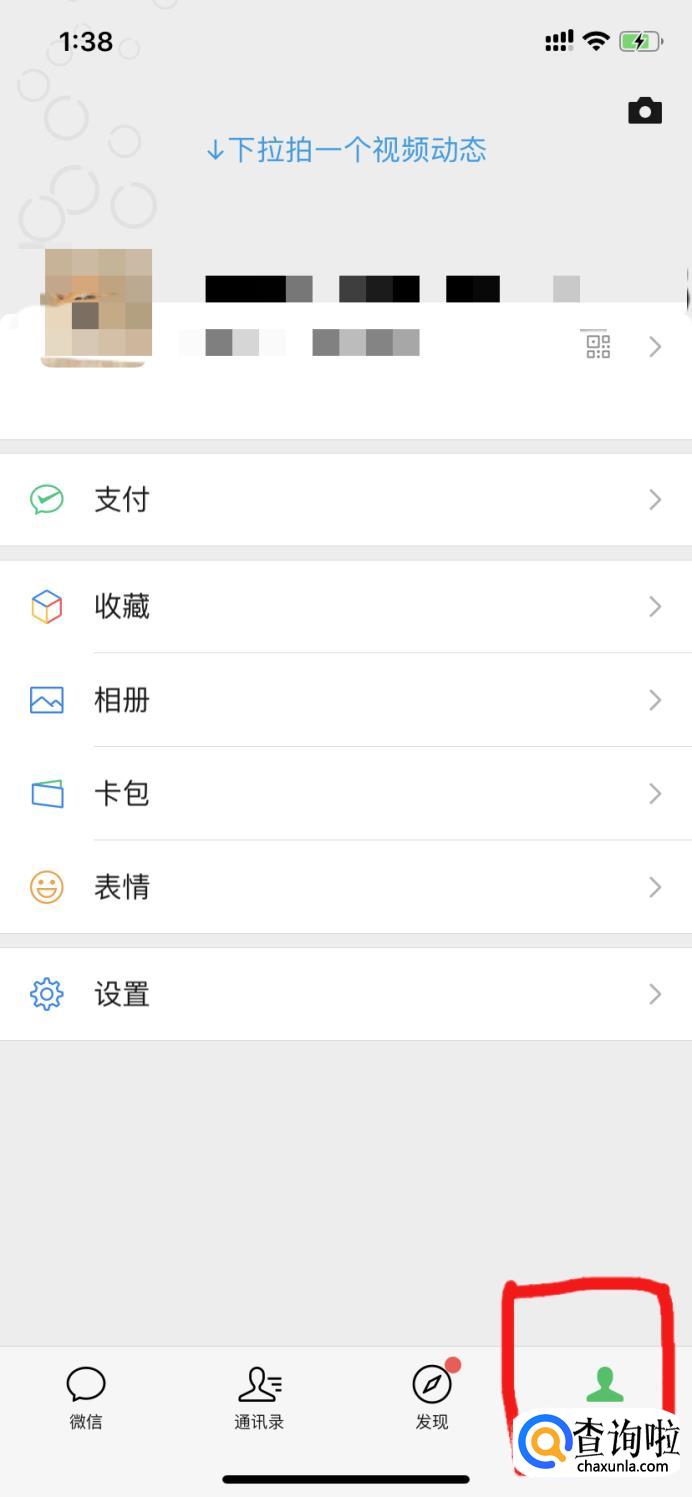View profile via the avatar picture

click(x=97, y=305)
